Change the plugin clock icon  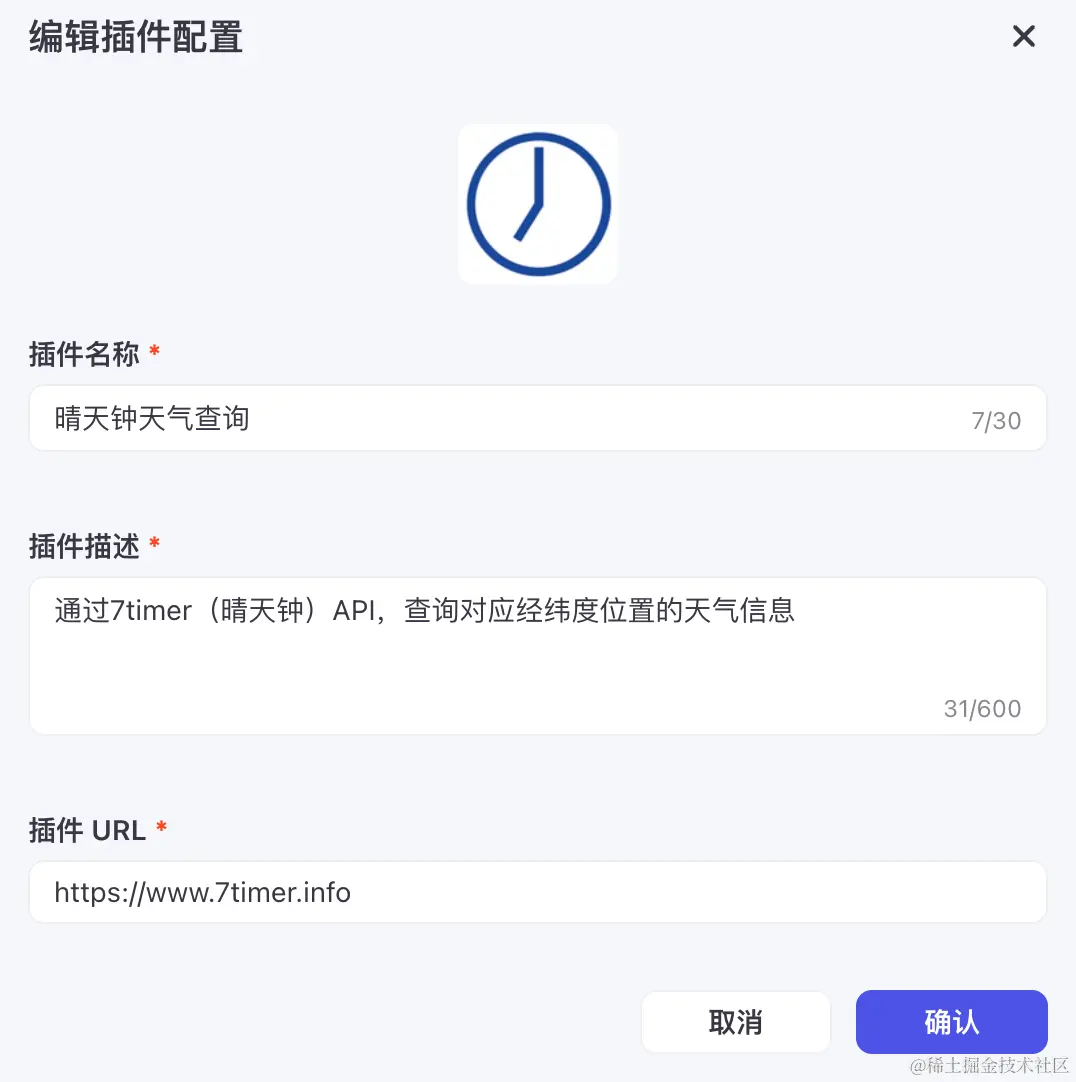click(538, 204)
